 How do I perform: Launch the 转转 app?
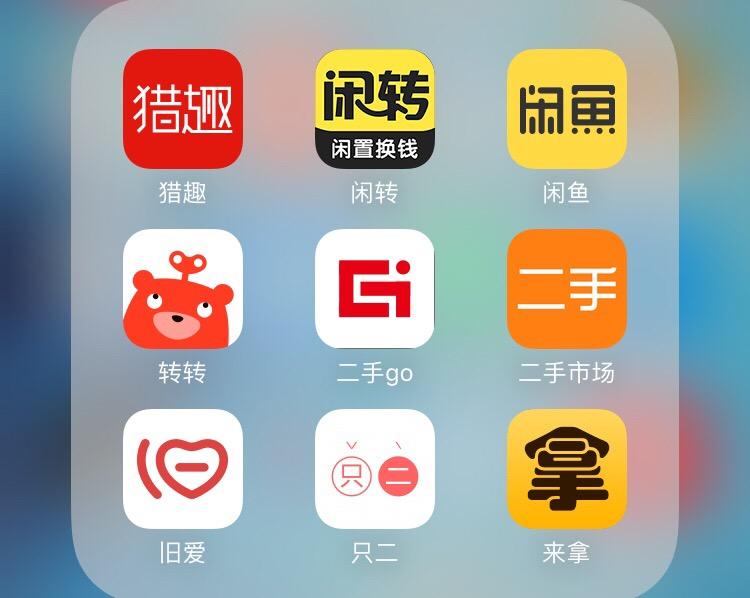183,289
